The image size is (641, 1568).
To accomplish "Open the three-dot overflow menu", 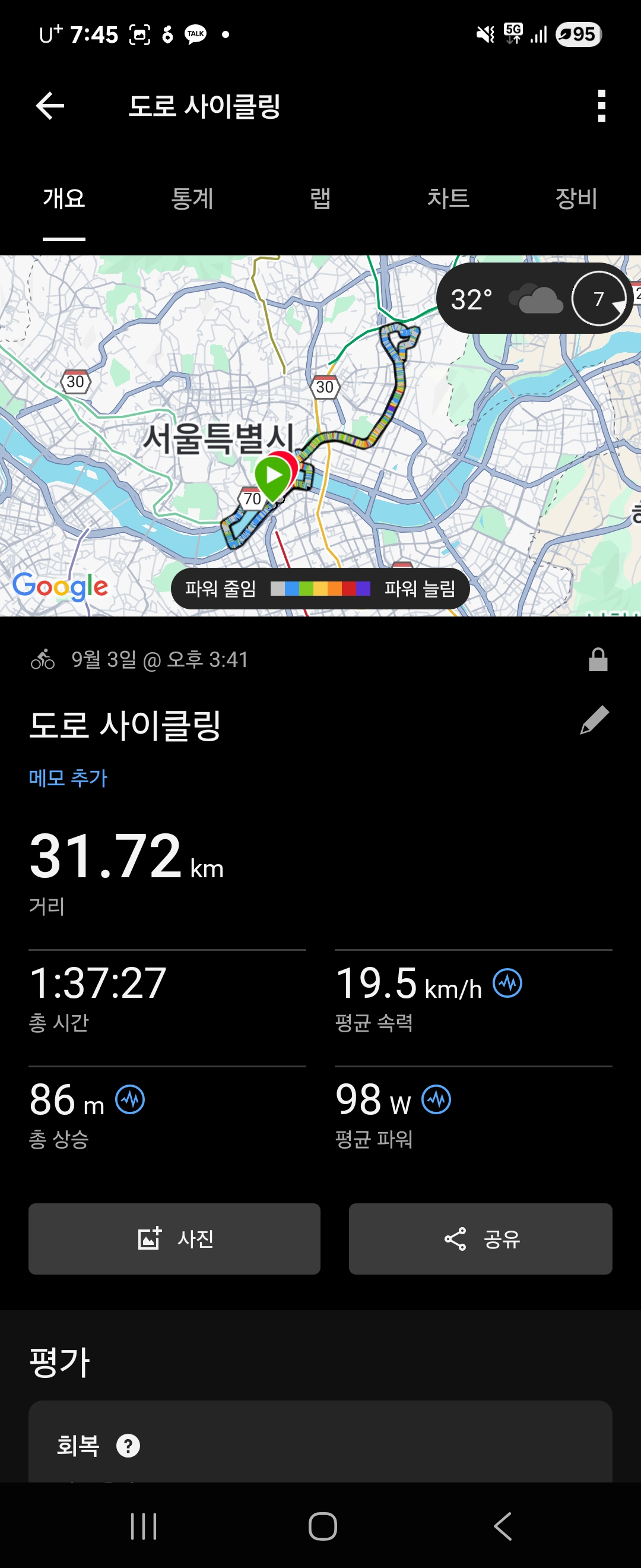I will 601,106.
